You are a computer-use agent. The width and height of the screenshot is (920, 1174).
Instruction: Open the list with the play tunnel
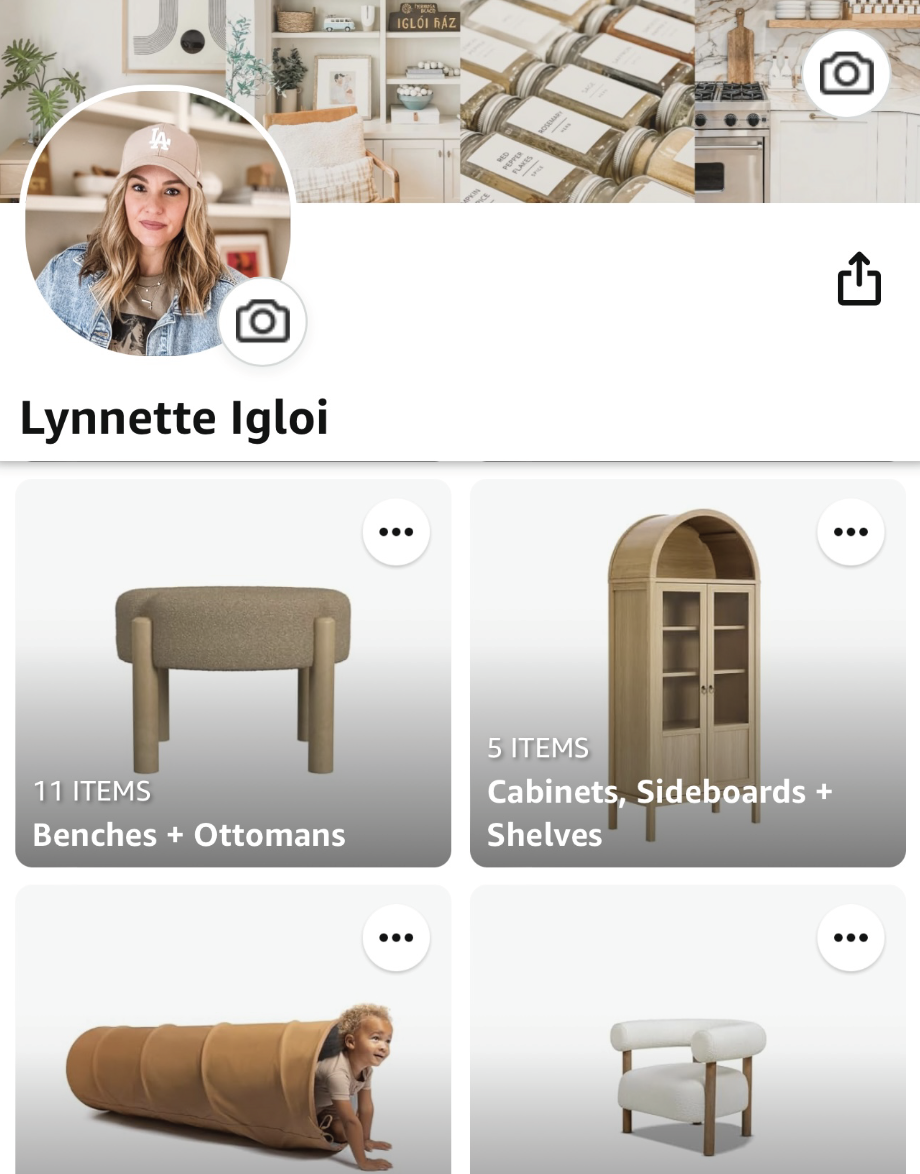pyautogui.click(x=233, y=1029)
